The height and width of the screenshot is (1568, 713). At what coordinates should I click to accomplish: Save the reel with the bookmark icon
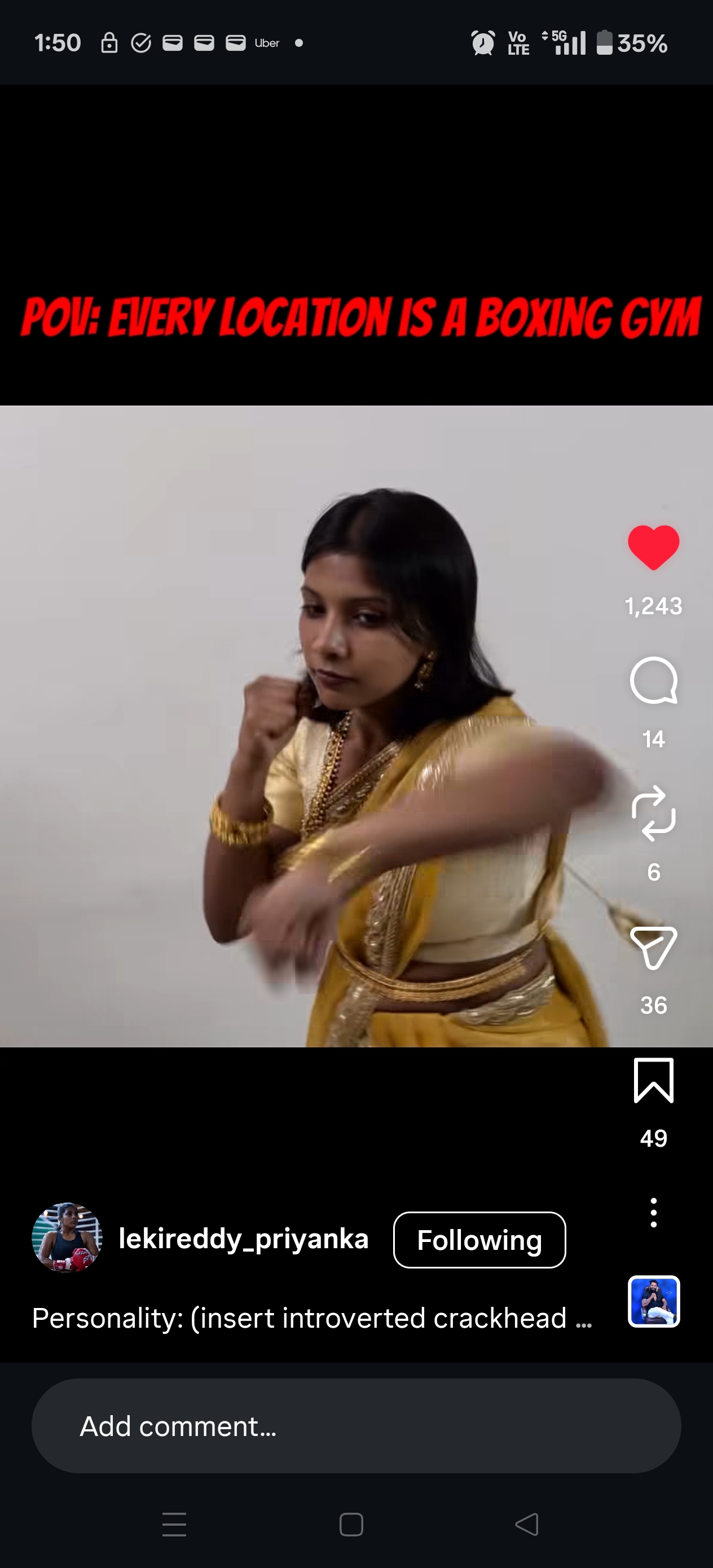point(653,1081)
